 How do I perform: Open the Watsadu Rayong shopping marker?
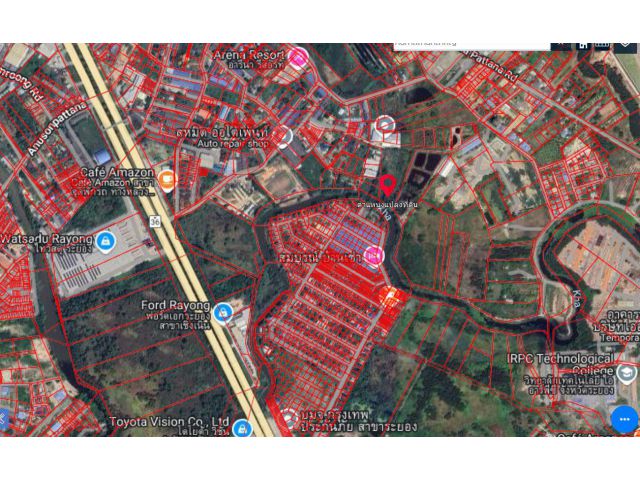point(107,241)
